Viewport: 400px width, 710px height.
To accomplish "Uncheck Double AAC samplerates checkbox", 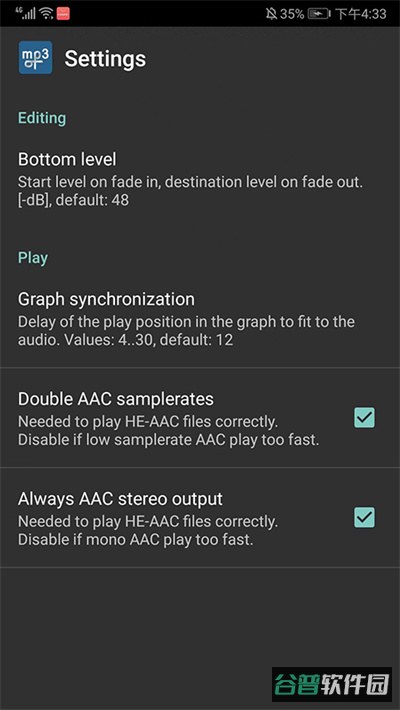I will pyautogui.click(x=364, y=417).
